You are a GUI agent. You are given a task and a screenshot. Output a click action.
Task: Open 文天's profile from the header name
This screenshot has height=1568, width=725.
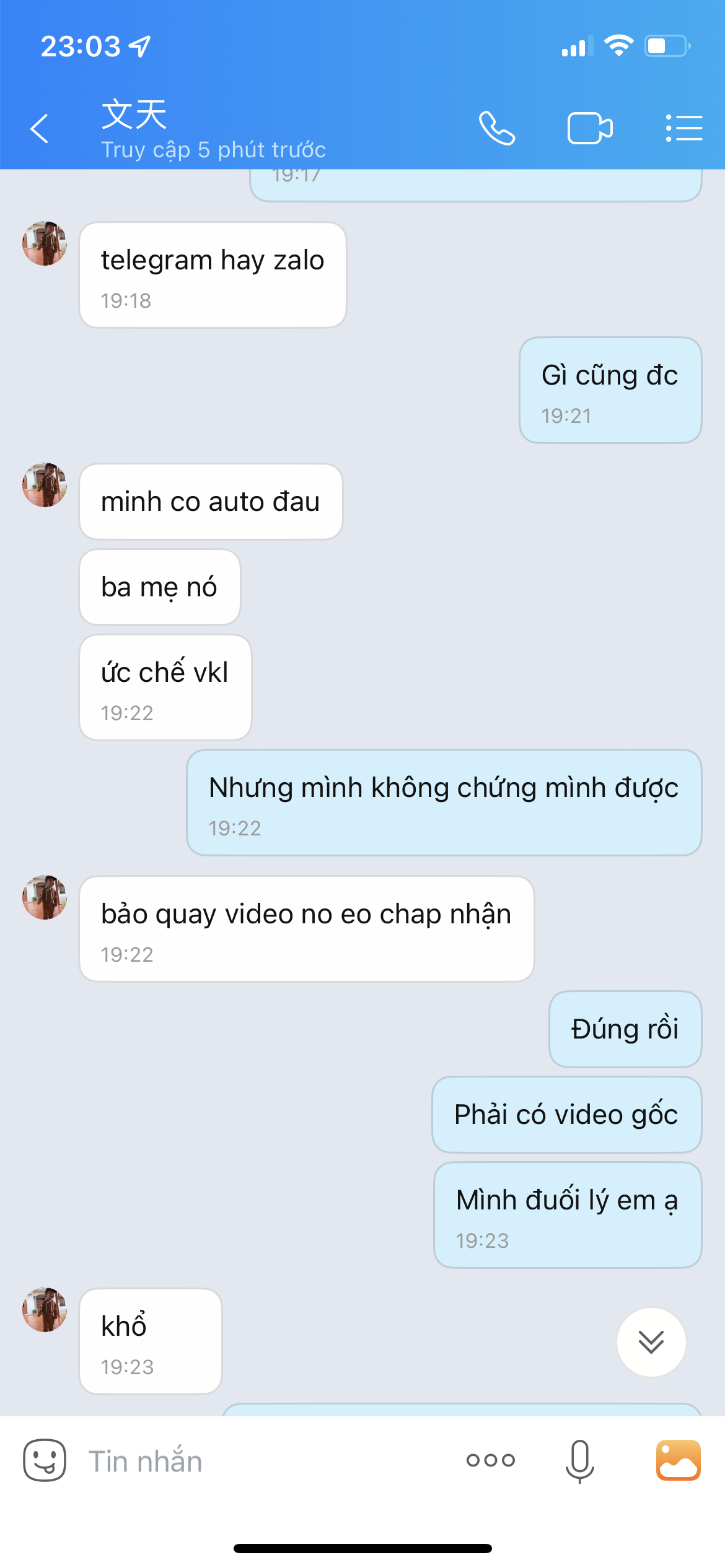(135, 115)
